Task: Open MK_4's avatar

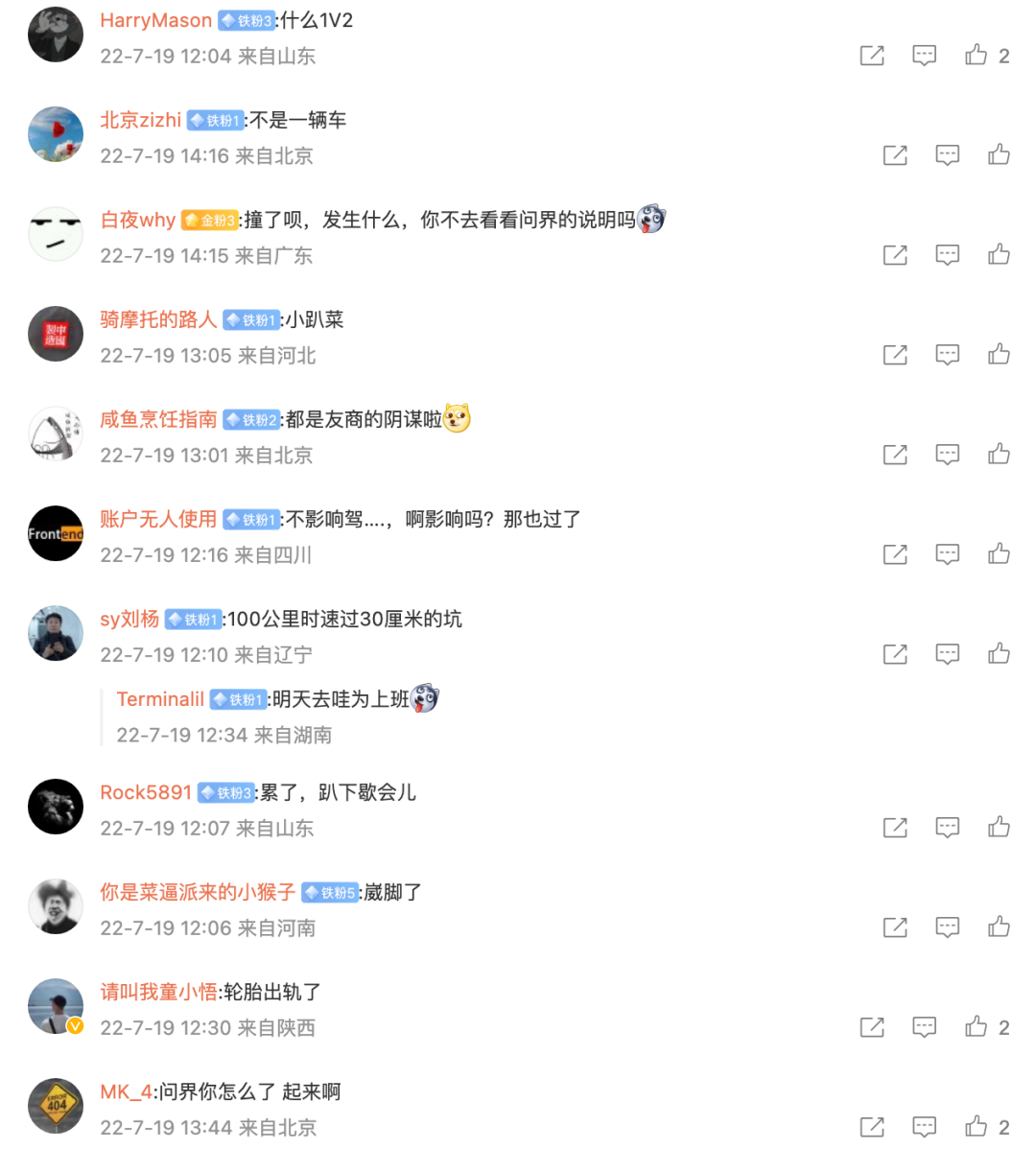Action: (56, 1105)
